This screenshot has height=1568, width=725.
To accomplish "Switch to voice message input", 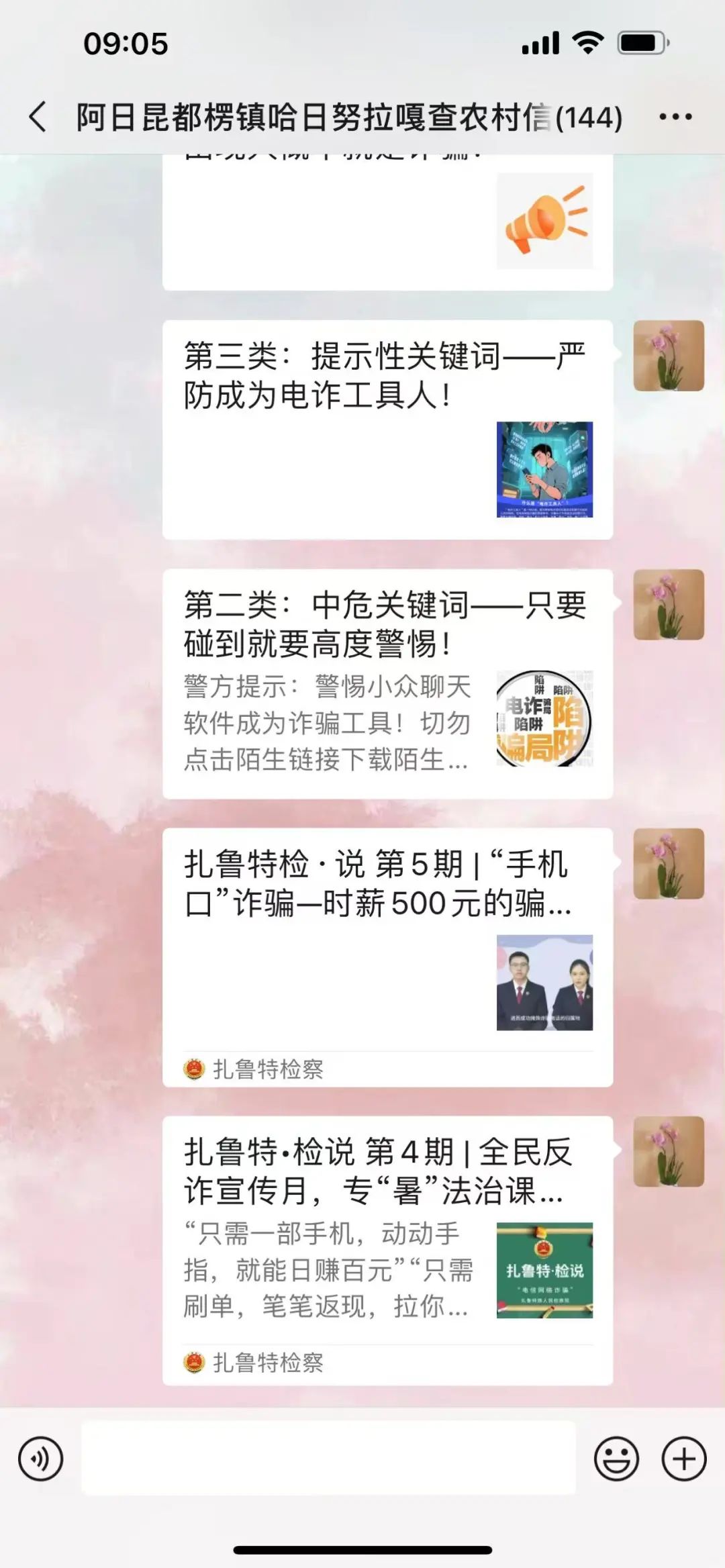I will click(40, 1459).
